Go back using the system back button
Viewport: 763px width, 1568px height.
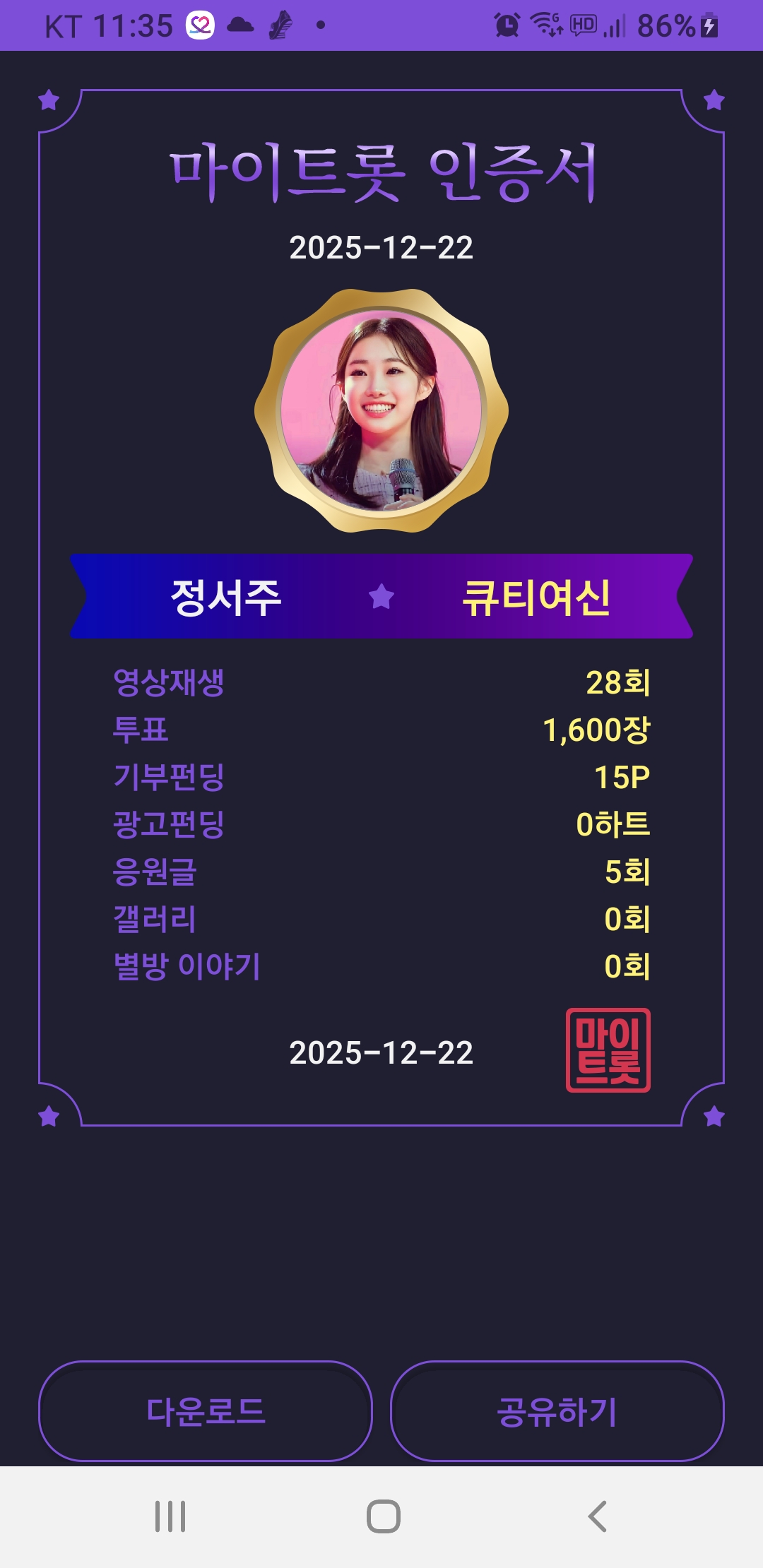click(x=597, y=1516)
